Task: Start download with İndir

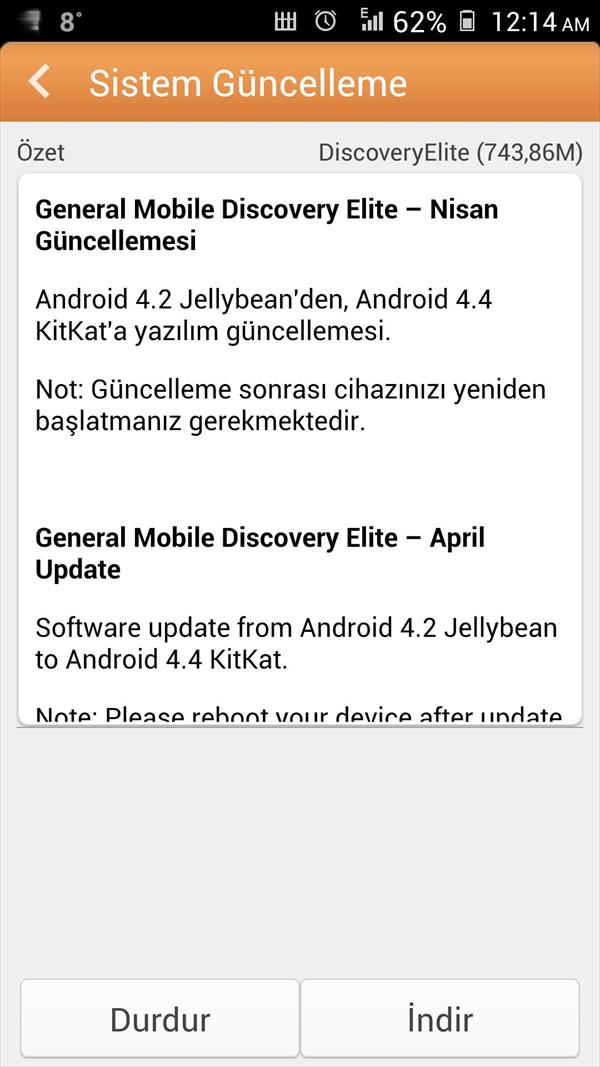Action: pos(440,1018)
